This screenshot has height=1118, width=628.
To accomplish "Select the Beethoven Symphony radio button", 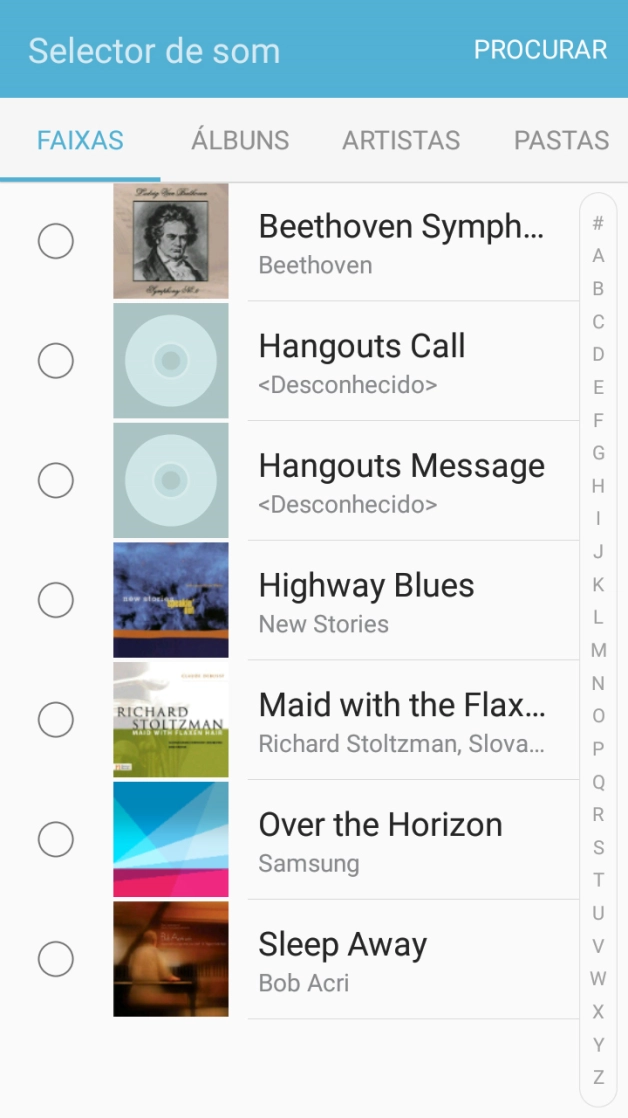I will coord(56,241).
